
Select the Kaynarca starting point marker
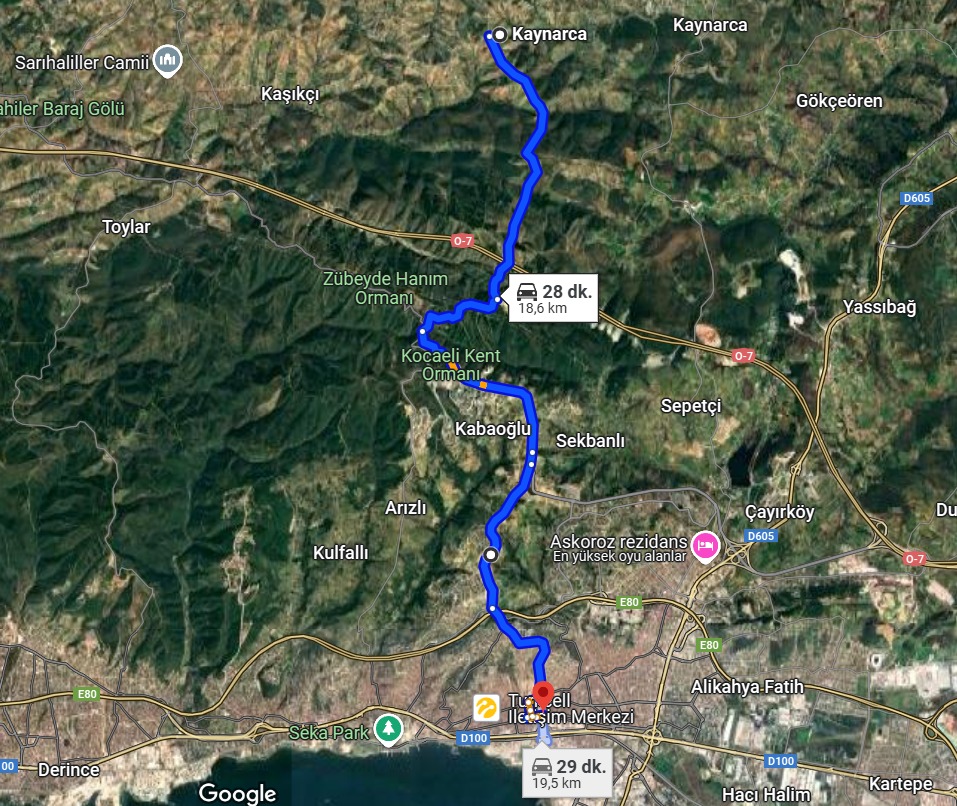[498, 35]
